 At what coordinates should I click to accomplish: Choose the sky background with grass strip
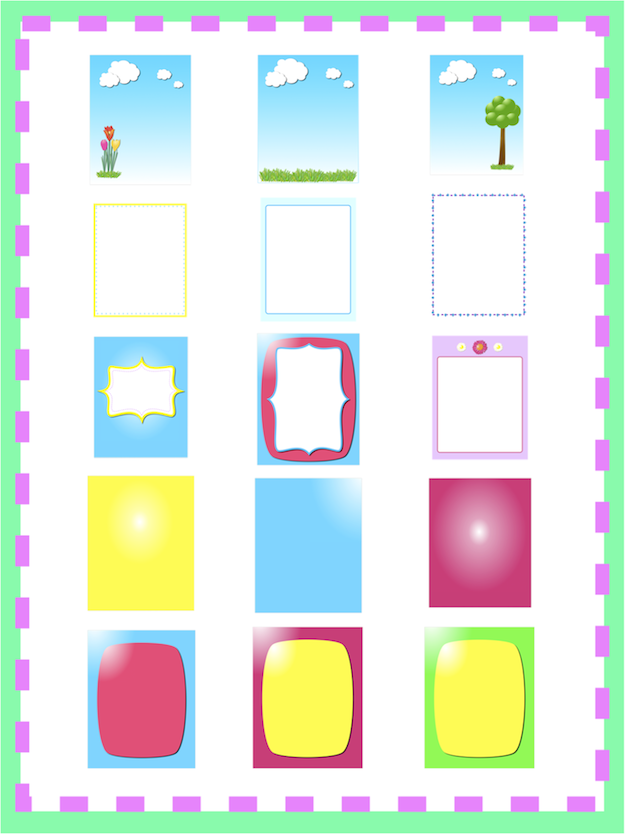click(308, 119)
